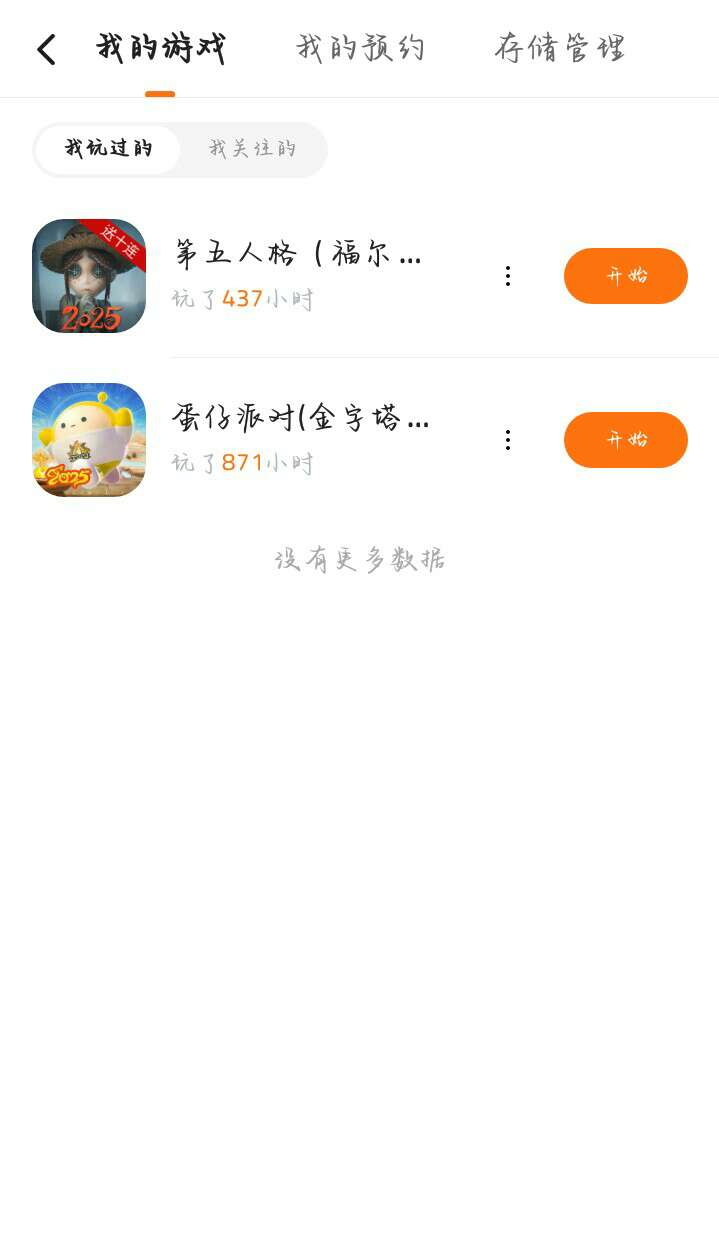The image size is (719, 1245).
Task: Show the 我关注的 list
Action: coord(252,149)
